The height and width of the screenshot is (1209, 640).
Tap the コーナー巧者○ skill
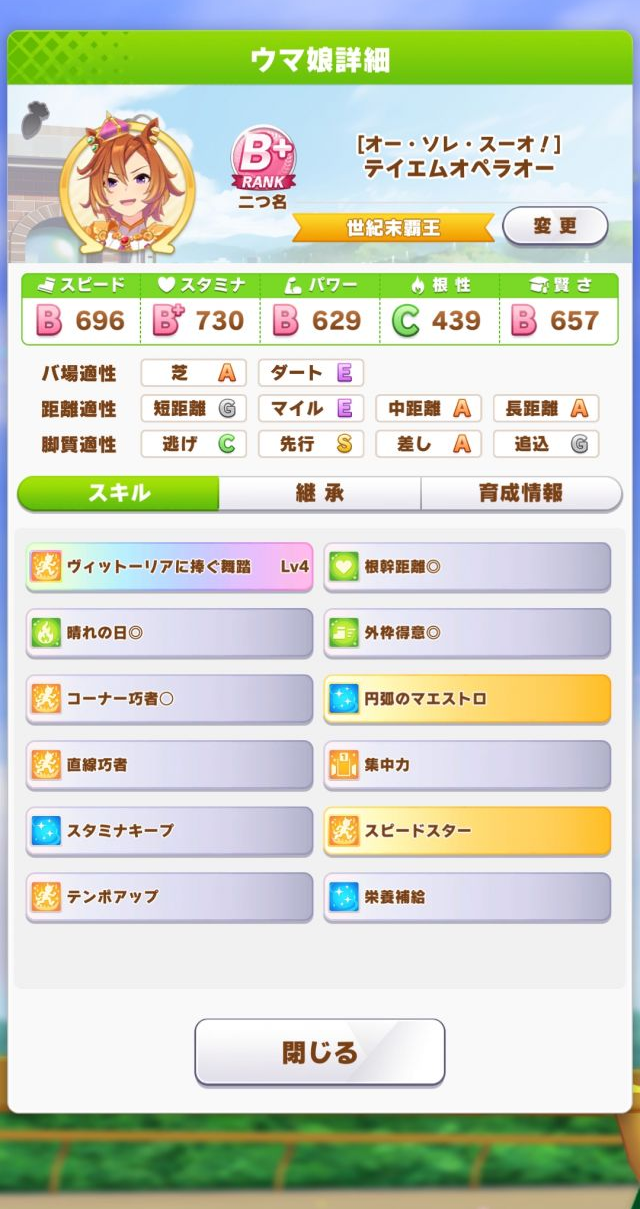169,699
